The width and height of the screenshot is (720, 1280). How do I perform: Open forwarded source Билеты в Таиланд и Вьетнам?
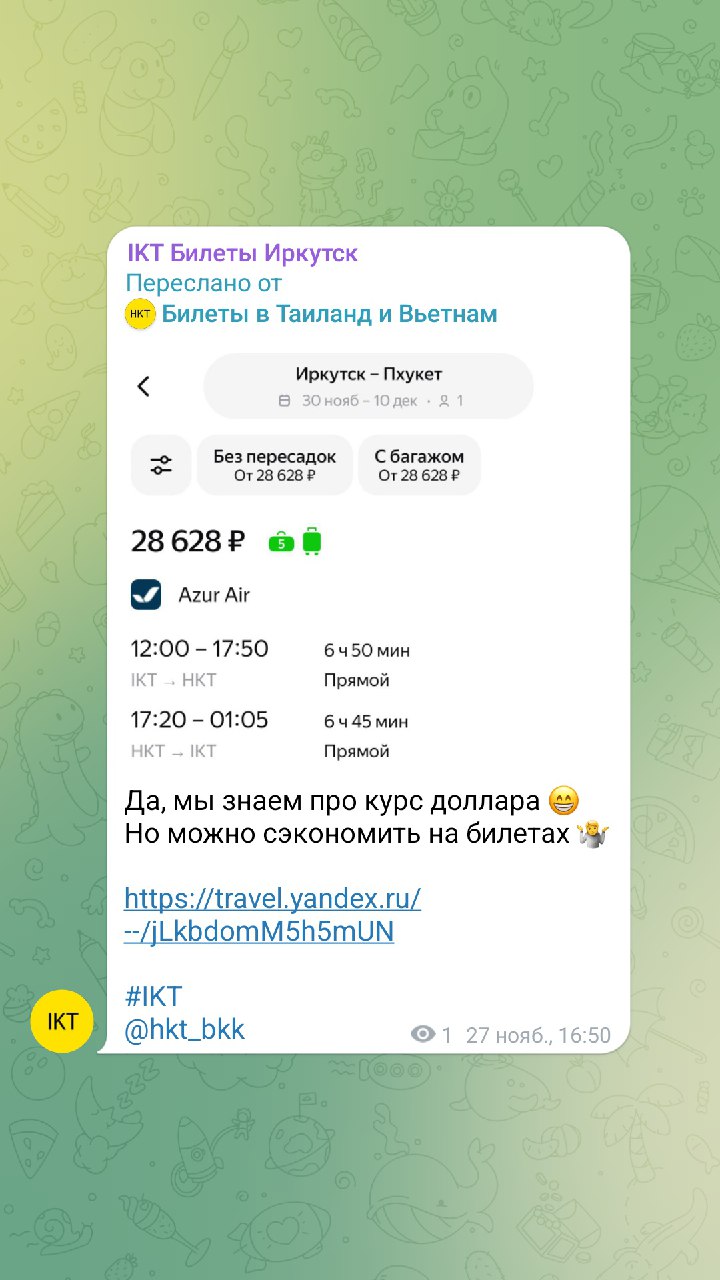tap(328, 314)
